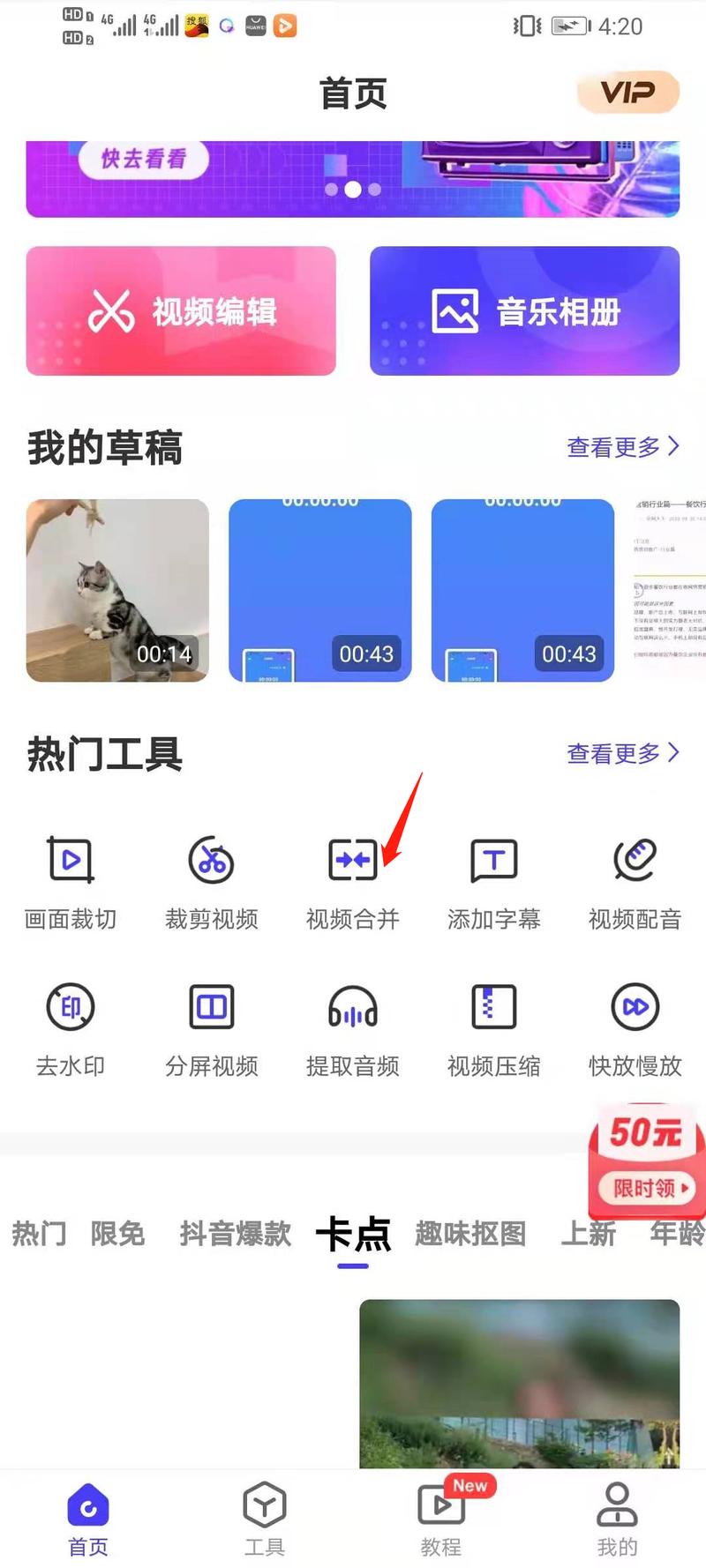Switch to the 工具 bottom tab
The image size is (706, 1568).
264,1517
